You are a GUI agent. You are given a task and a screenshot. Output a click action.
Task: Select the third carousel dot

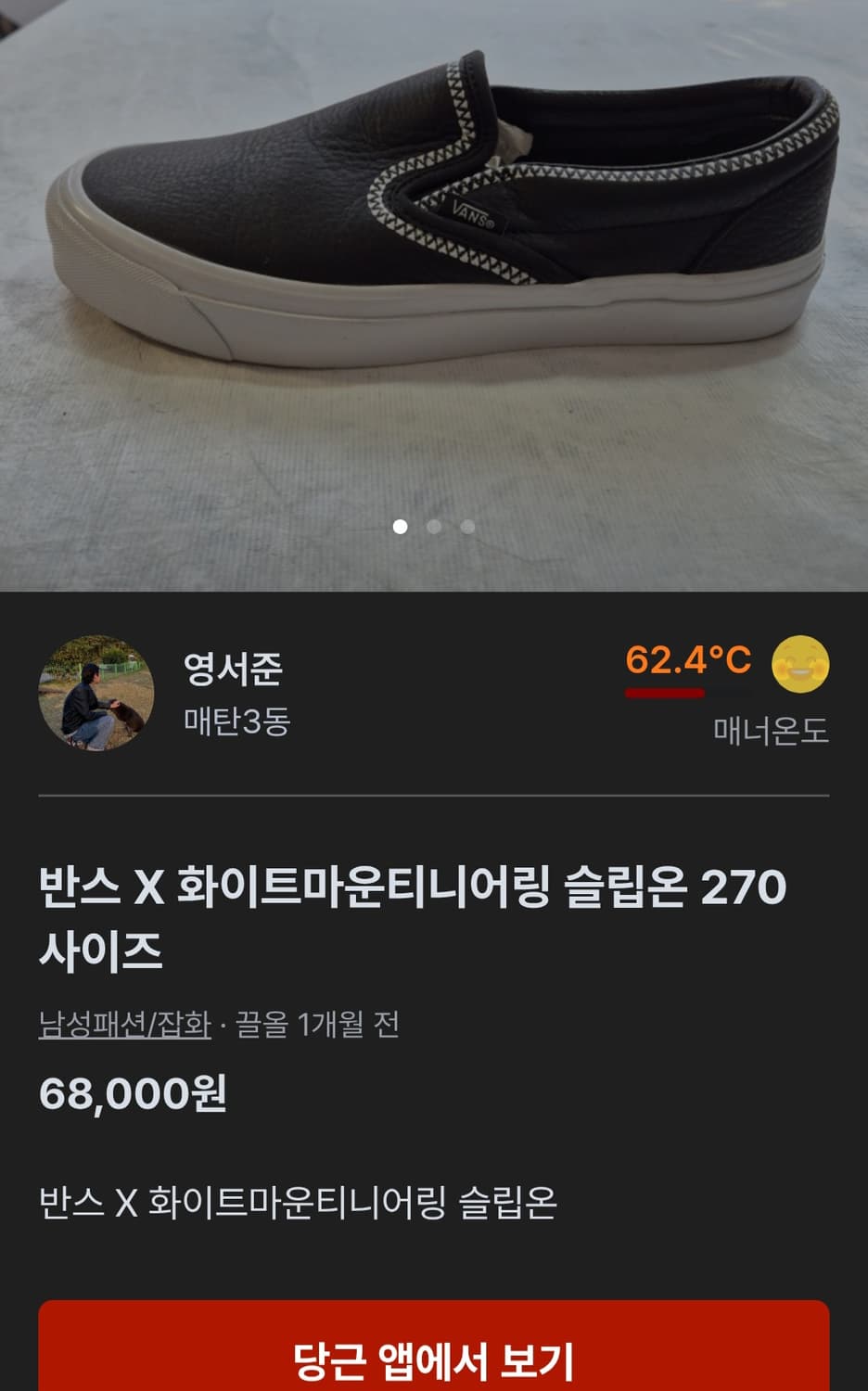tap(467, 527)
